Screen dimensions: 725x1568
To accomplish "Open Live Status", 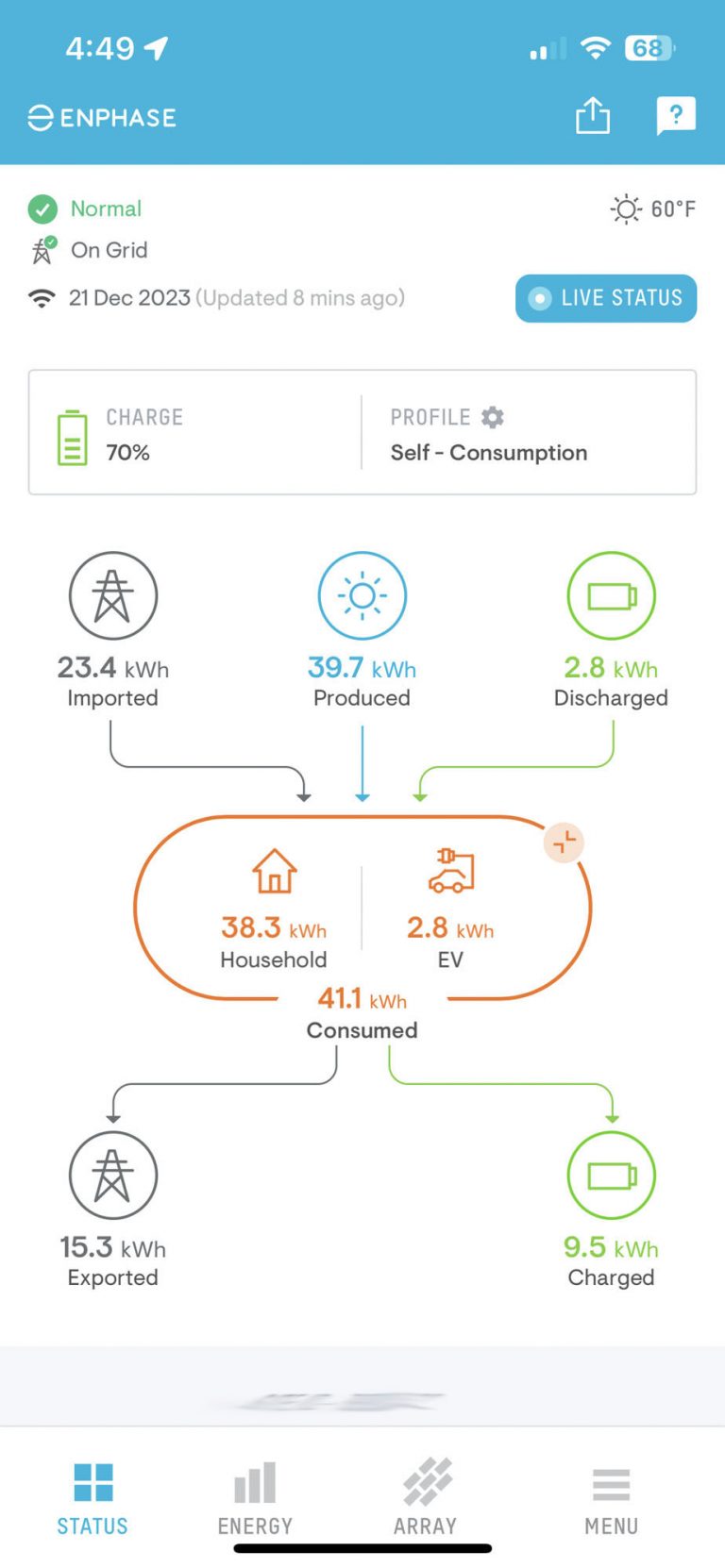I will [606, 298].
